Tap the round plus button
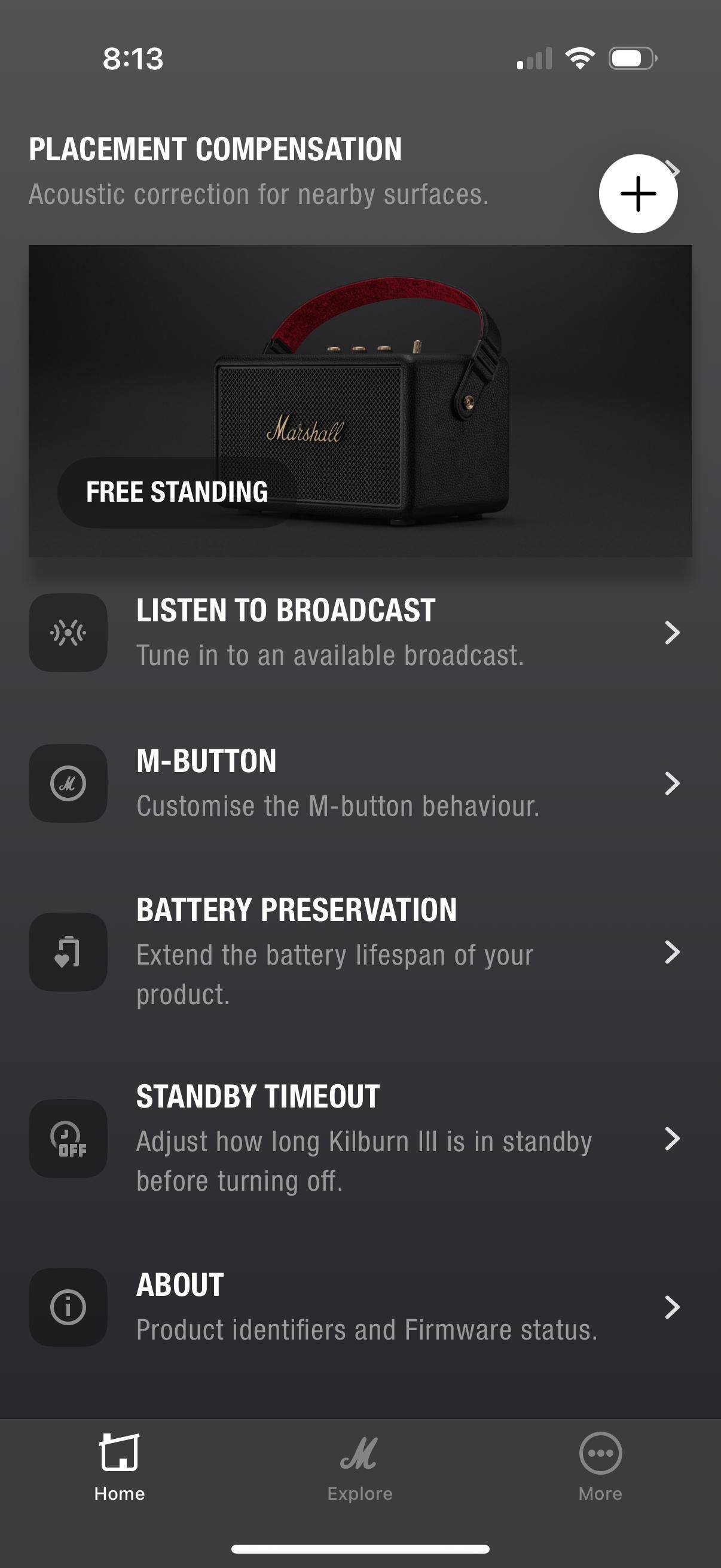Image resolution: width=721 pixels, height=1568 pixels. 638,194
